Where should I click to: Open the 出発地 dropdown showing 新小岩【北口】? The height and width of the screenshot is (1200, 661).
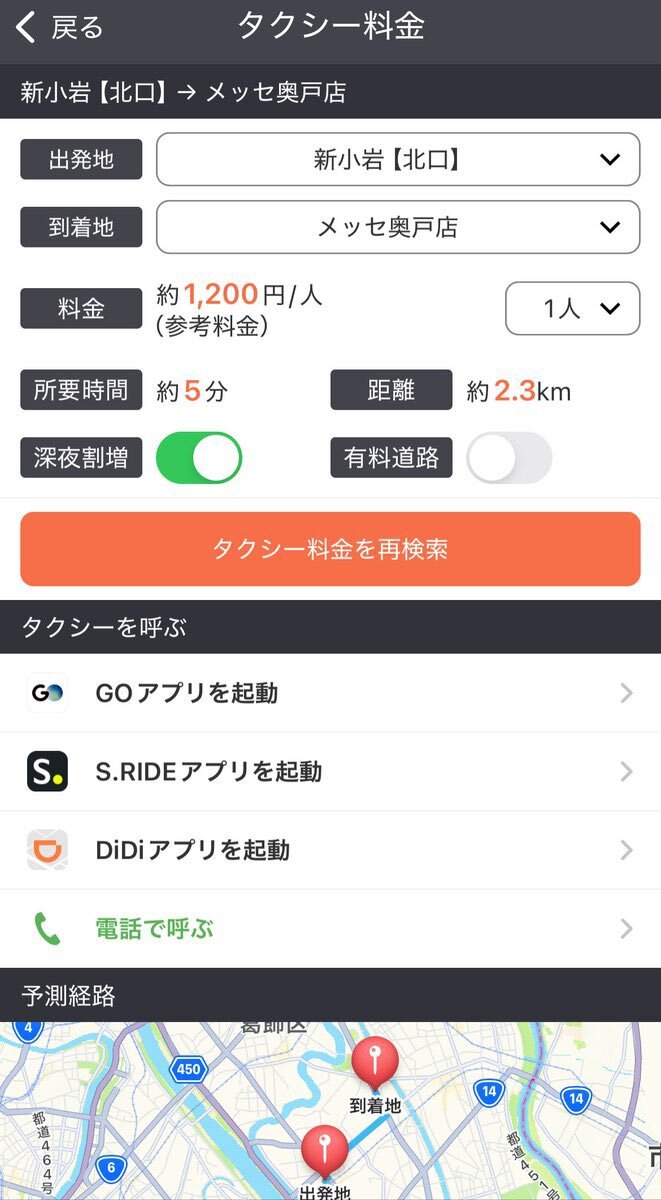point(398,159)
